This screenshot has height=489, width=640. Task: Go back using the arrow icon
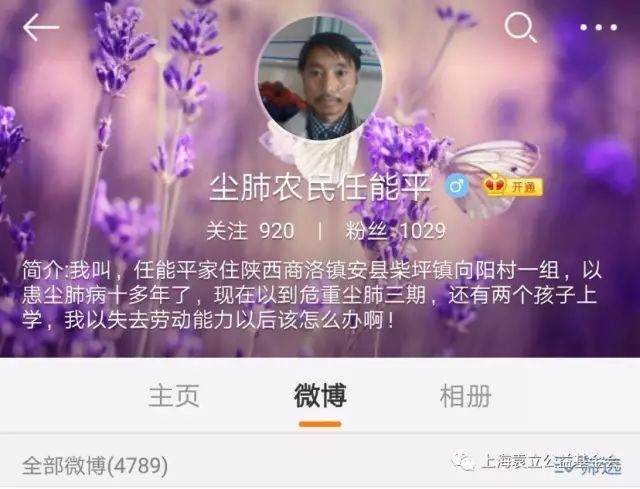pos(41,28)
